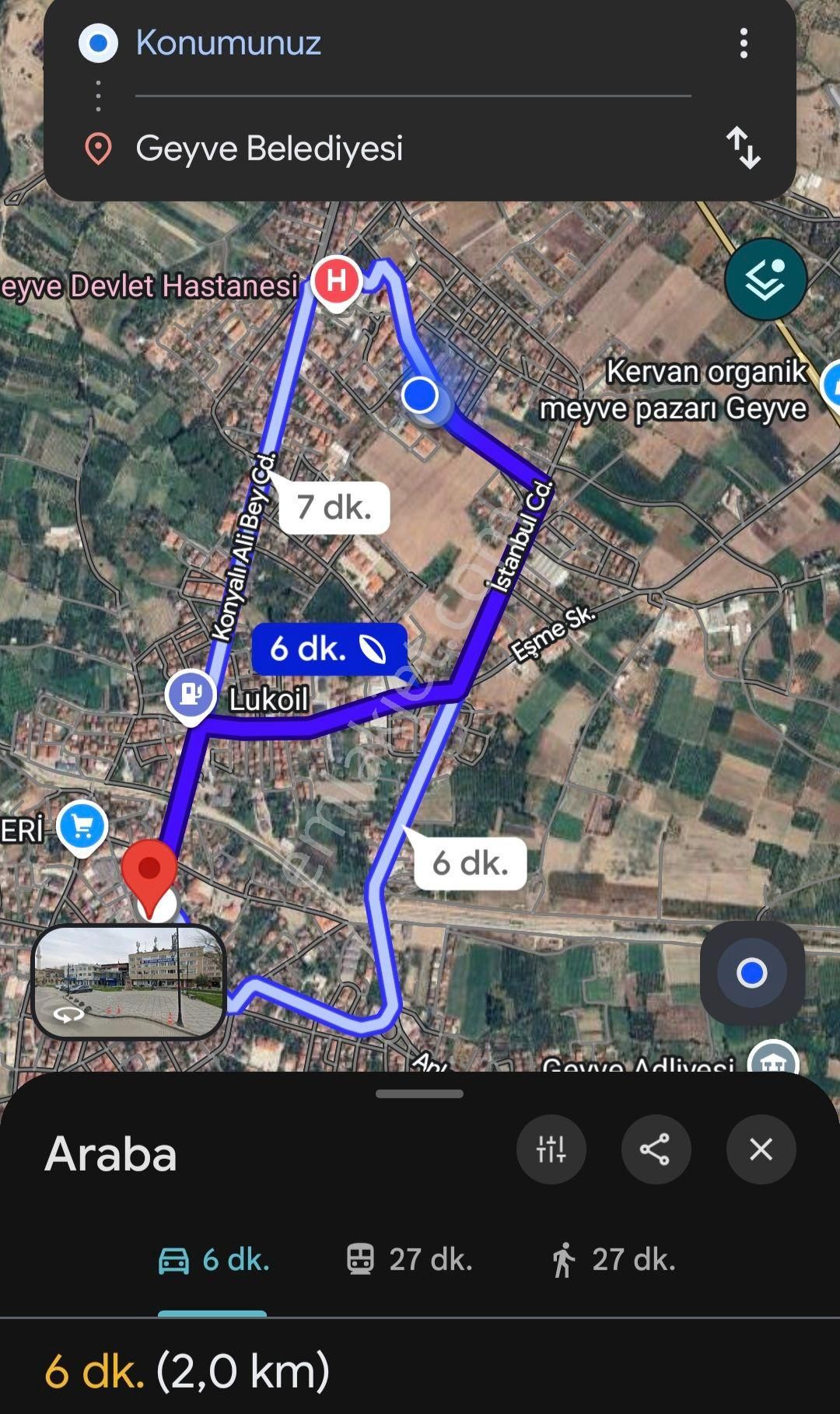This screenshot has width=840, height=1414.
Task: Open the three-dot overflow menu
Action: [744, 44]
